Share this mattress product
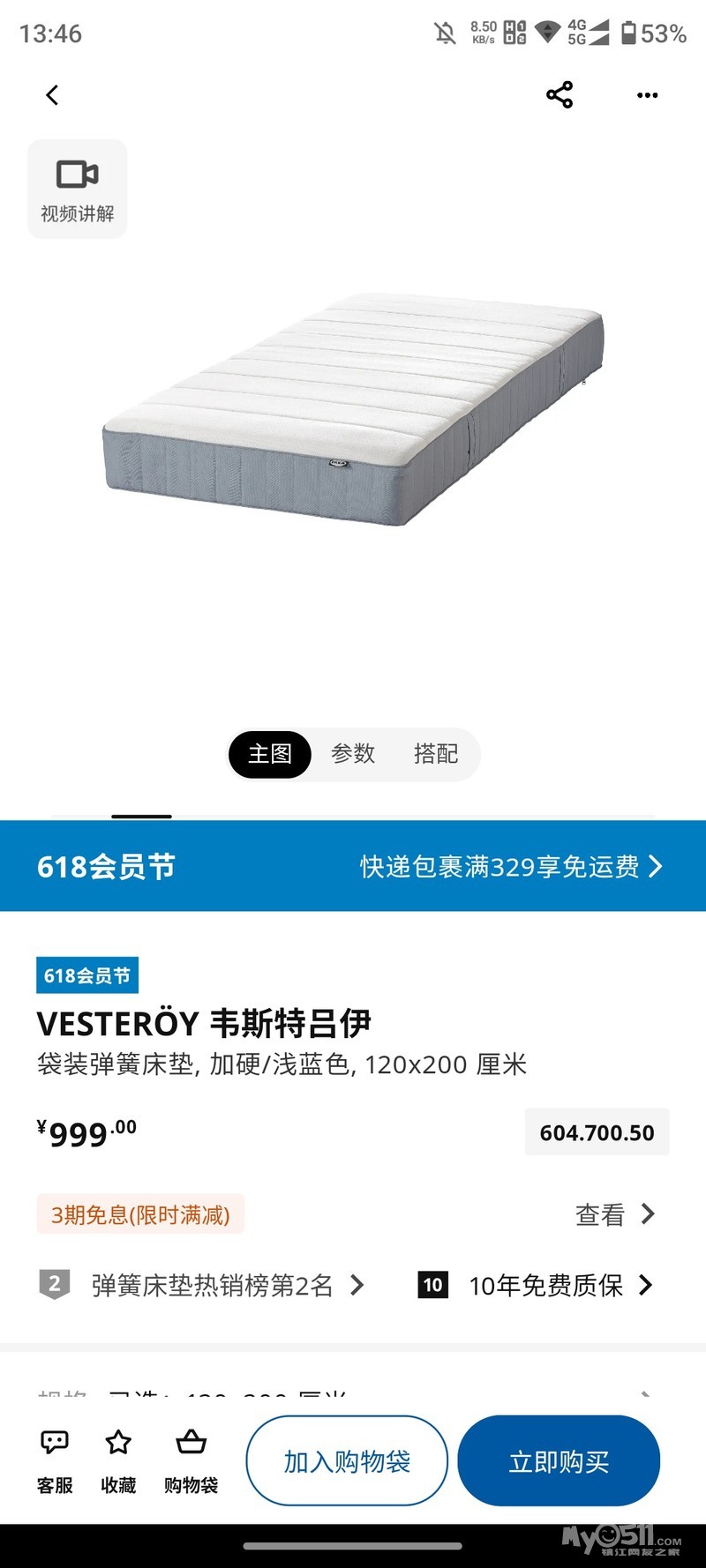 tap(560, 94)
